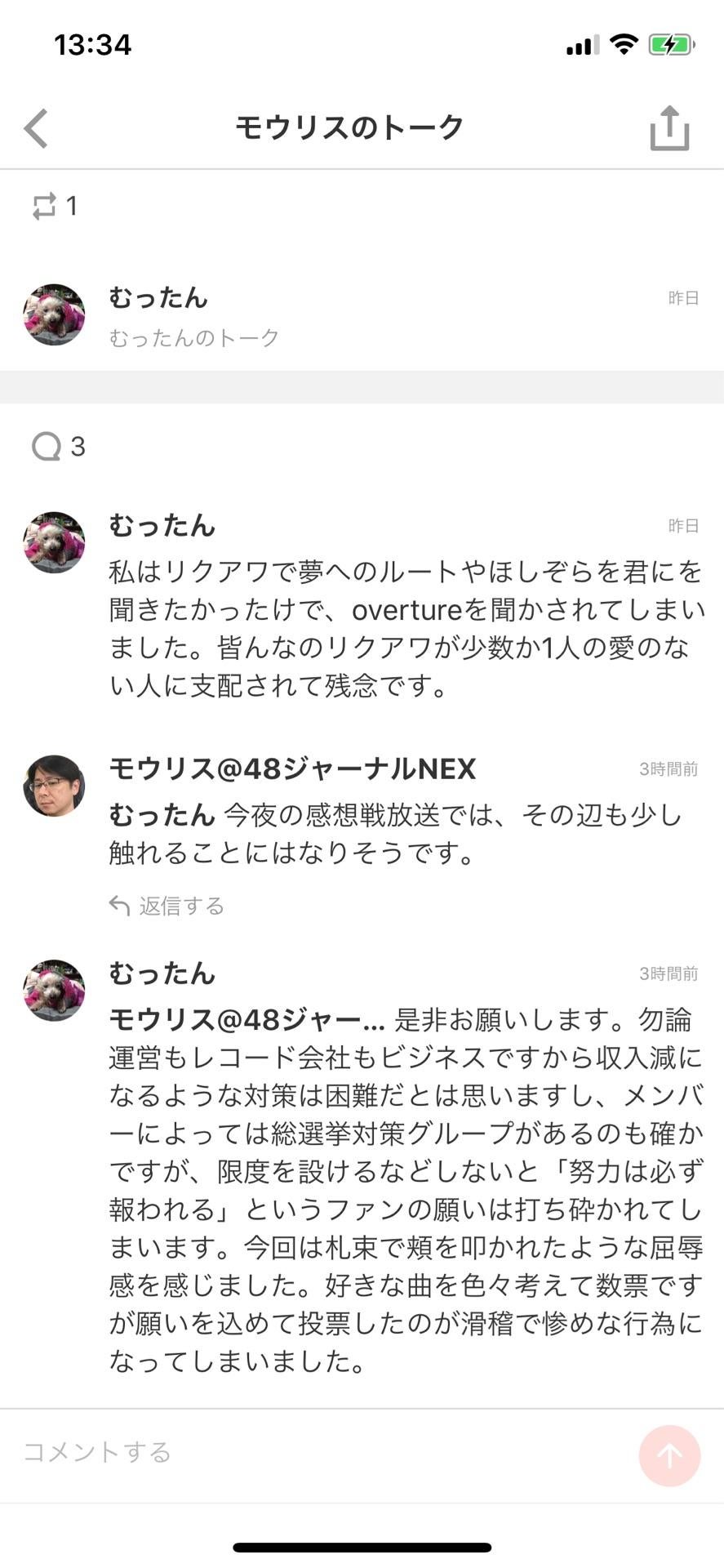Tap the back chevron to leave モウリスのトーク

(34, 128)
